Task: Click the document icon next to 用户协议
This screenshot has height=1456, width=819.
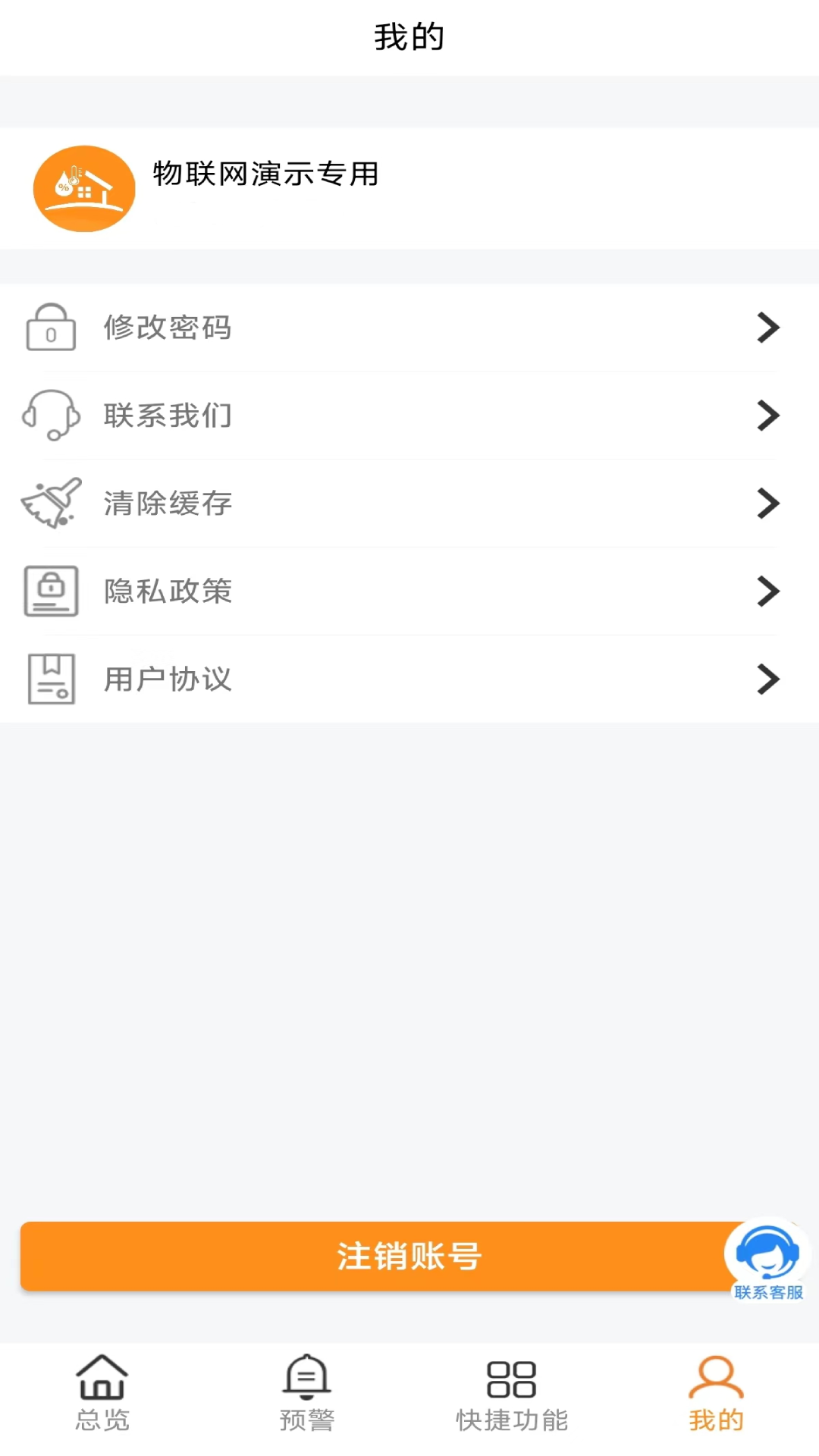Action: [x=50, y=679]
